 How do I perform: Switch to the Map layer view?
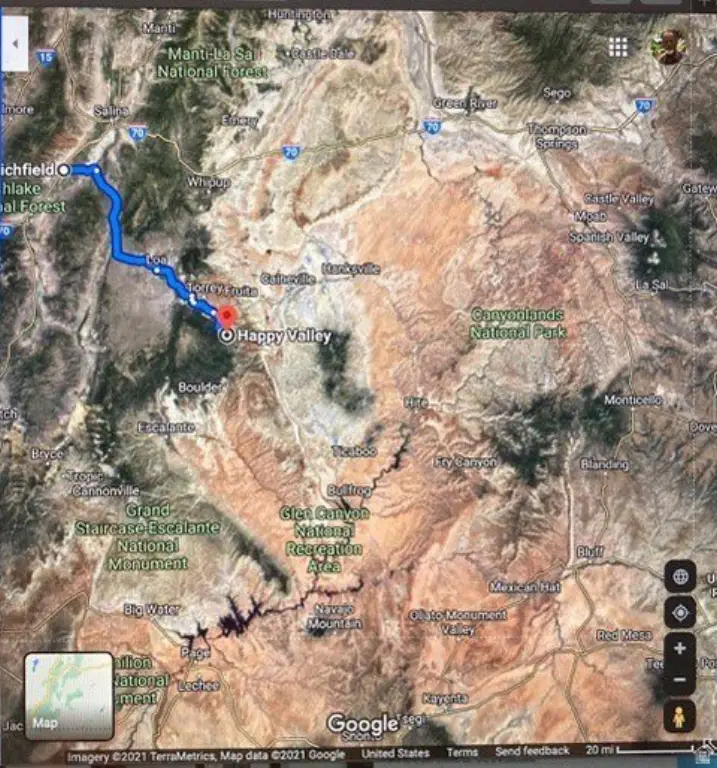68,696
